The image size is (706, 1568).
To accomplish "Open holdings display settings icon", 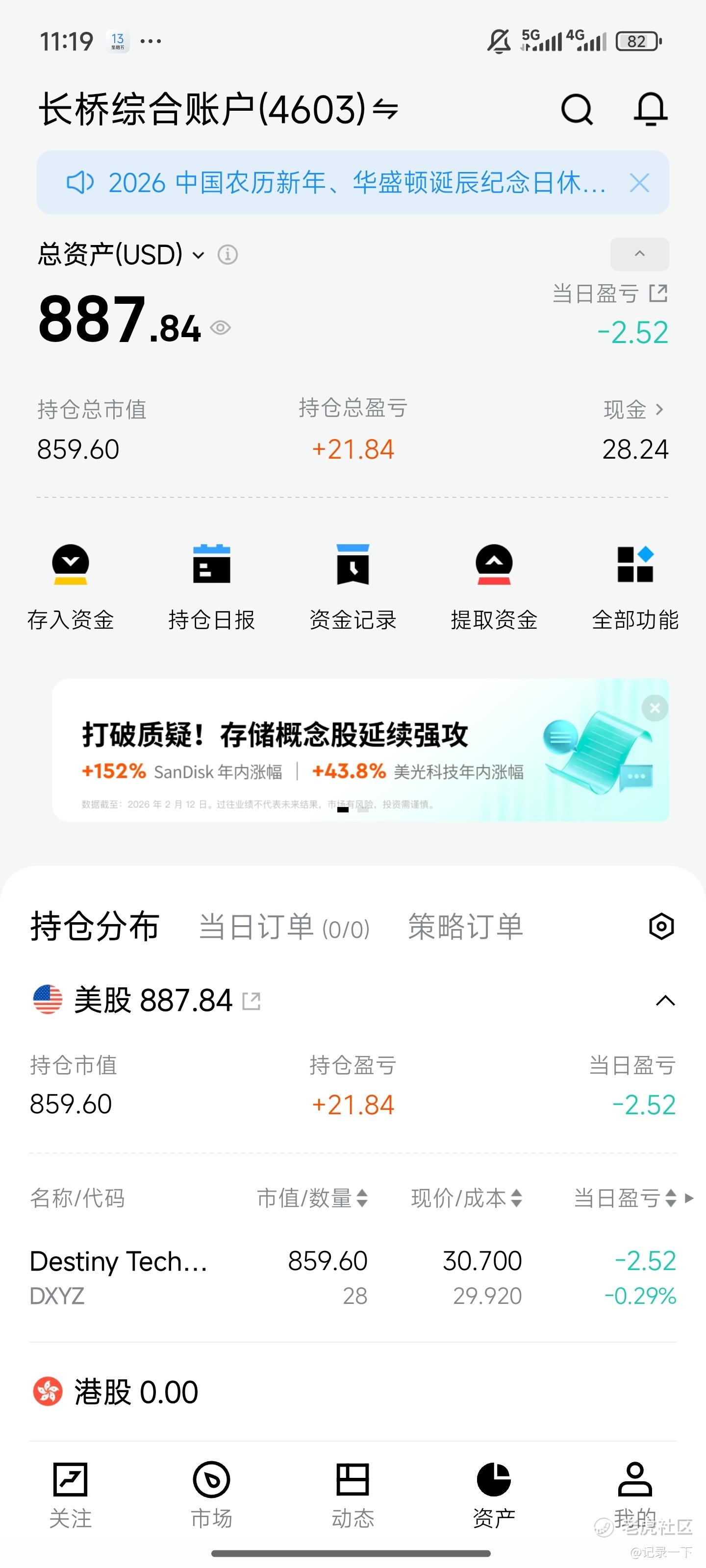I will click(x=661, y=927).
